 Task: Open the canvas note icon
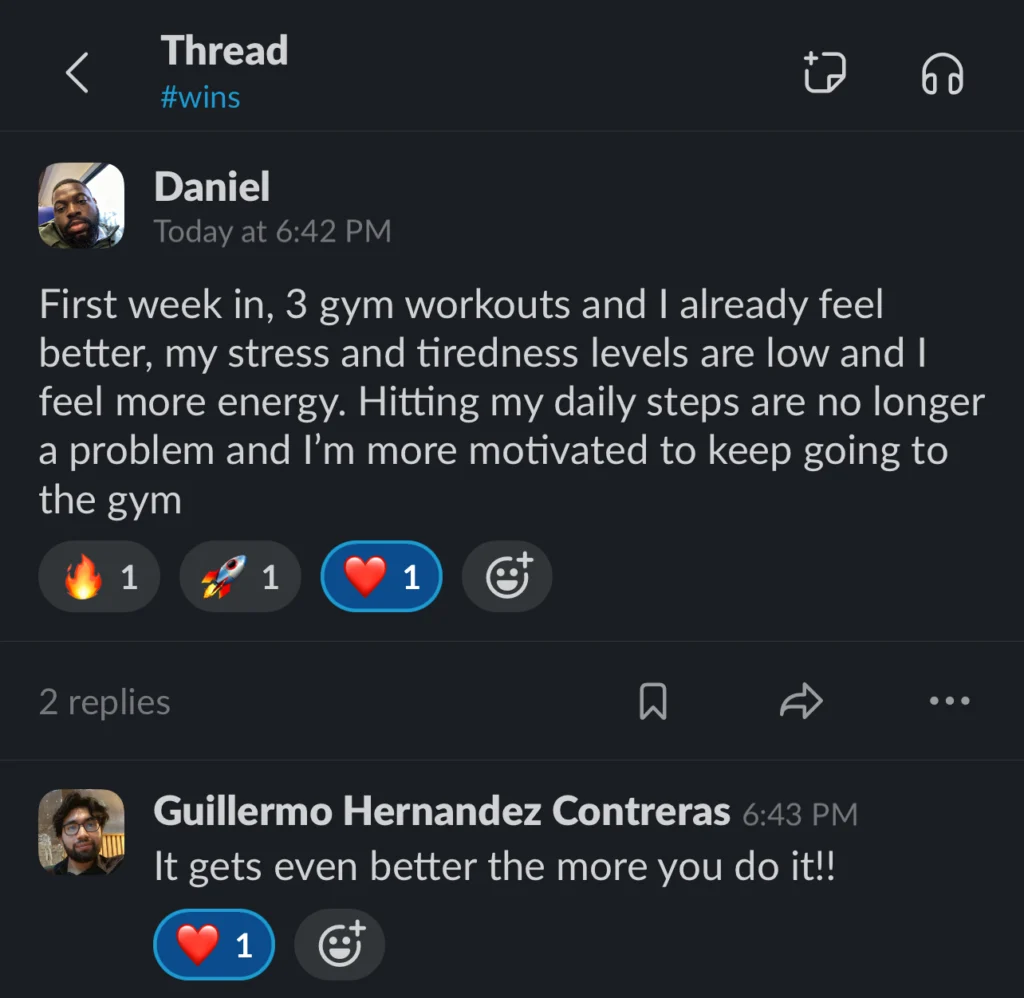coord(825,73)
